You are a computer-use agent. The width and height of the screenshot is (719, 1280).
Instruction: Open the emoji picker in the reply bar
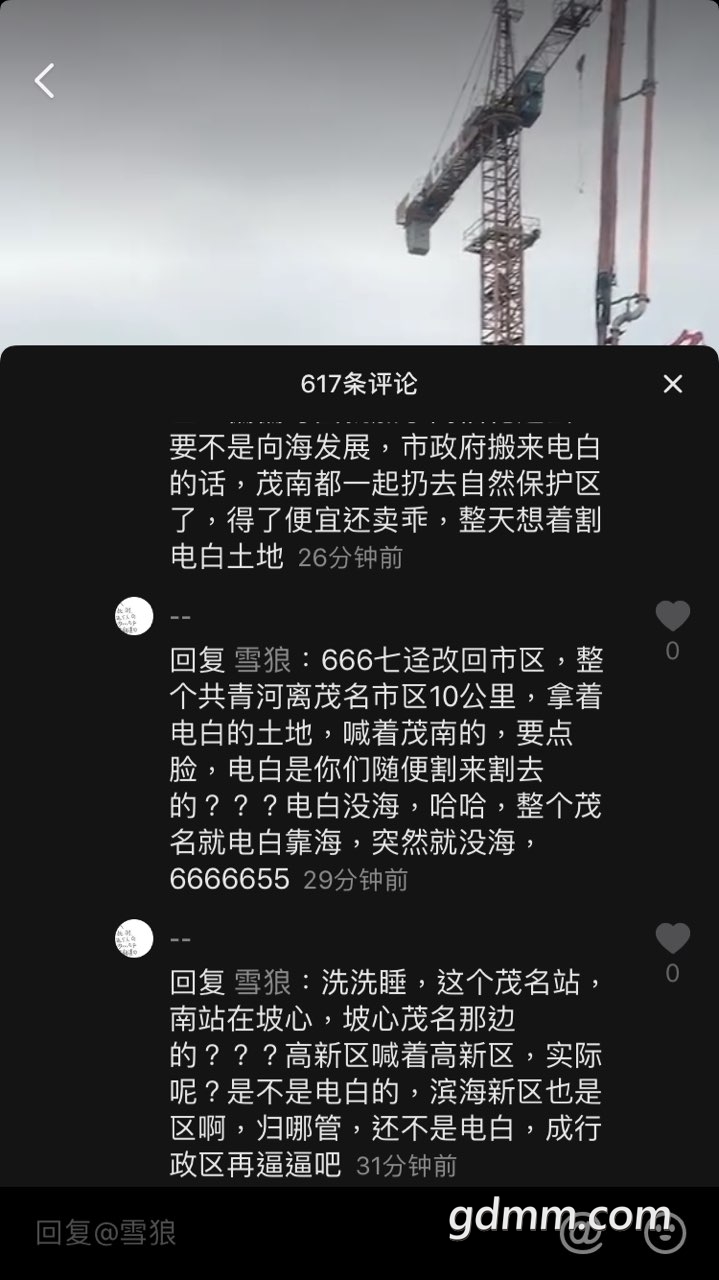[x=665, y=1233]
